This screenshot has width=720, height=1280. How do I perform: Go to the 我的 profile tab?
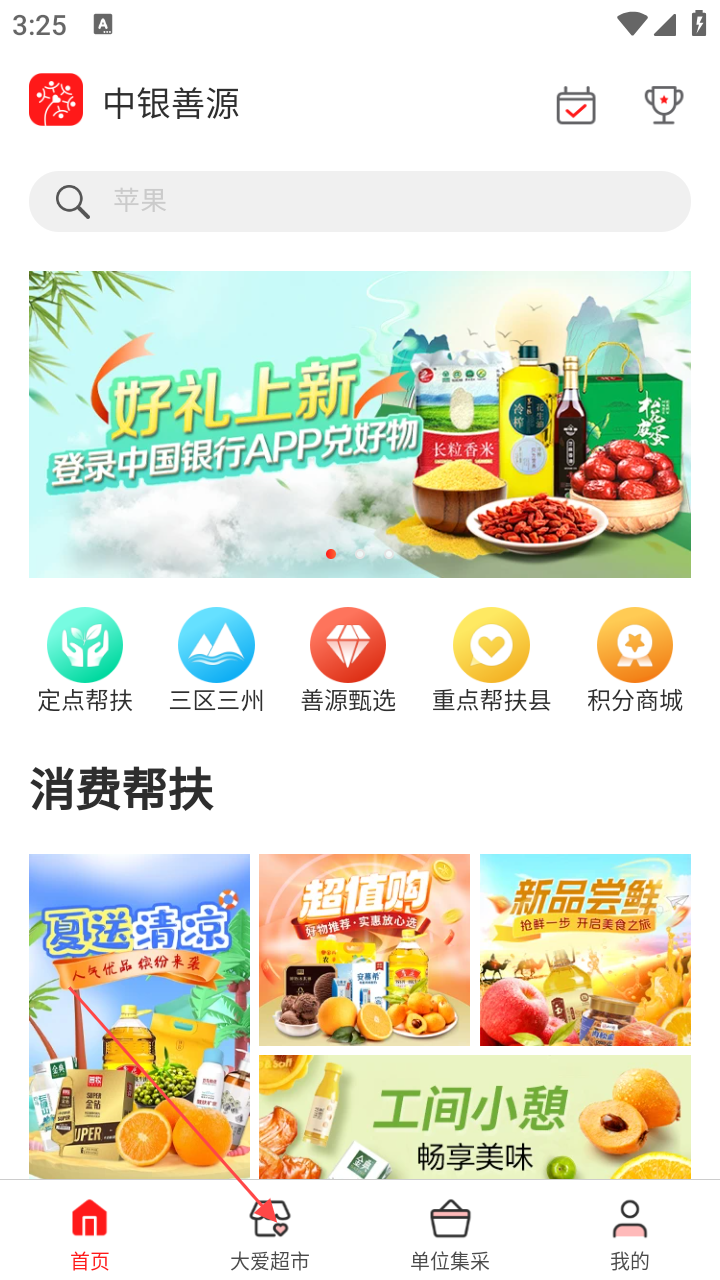pyautogui.click(x=629, y=1235)
